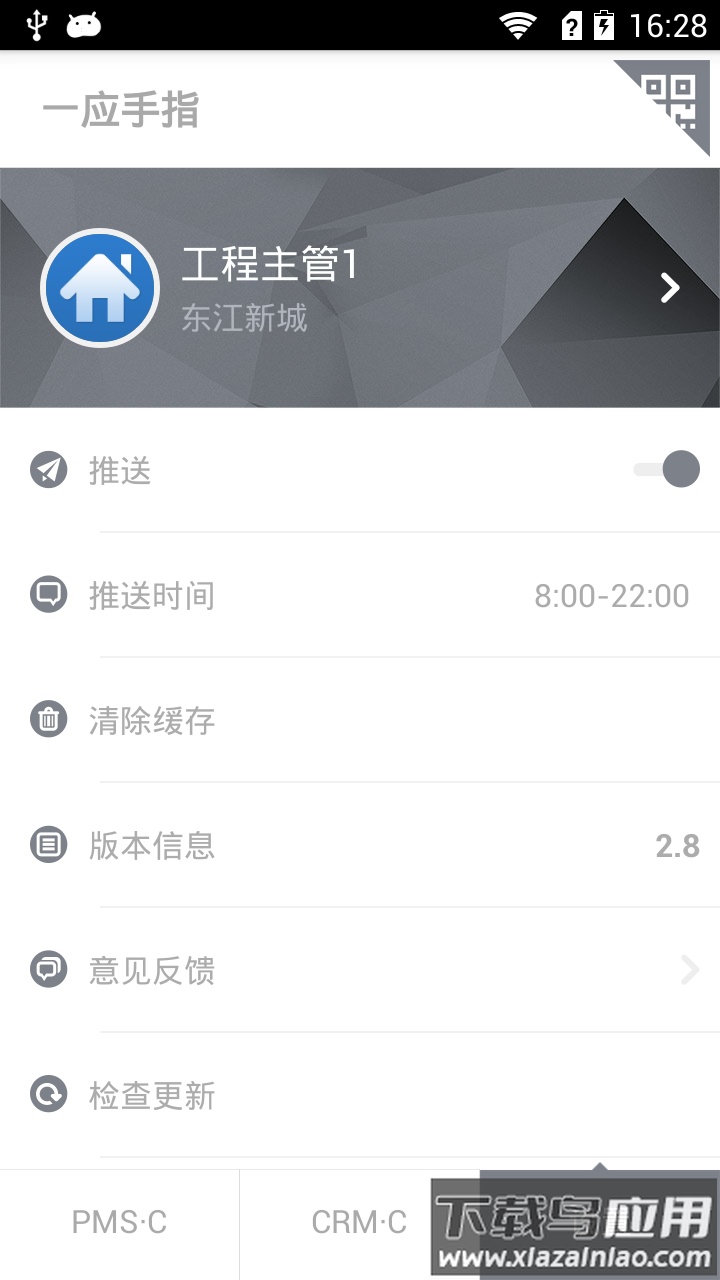Click the document icon beside 版本信息
The height and width of the screenshot is (1280, 720).
pos(48,845)
